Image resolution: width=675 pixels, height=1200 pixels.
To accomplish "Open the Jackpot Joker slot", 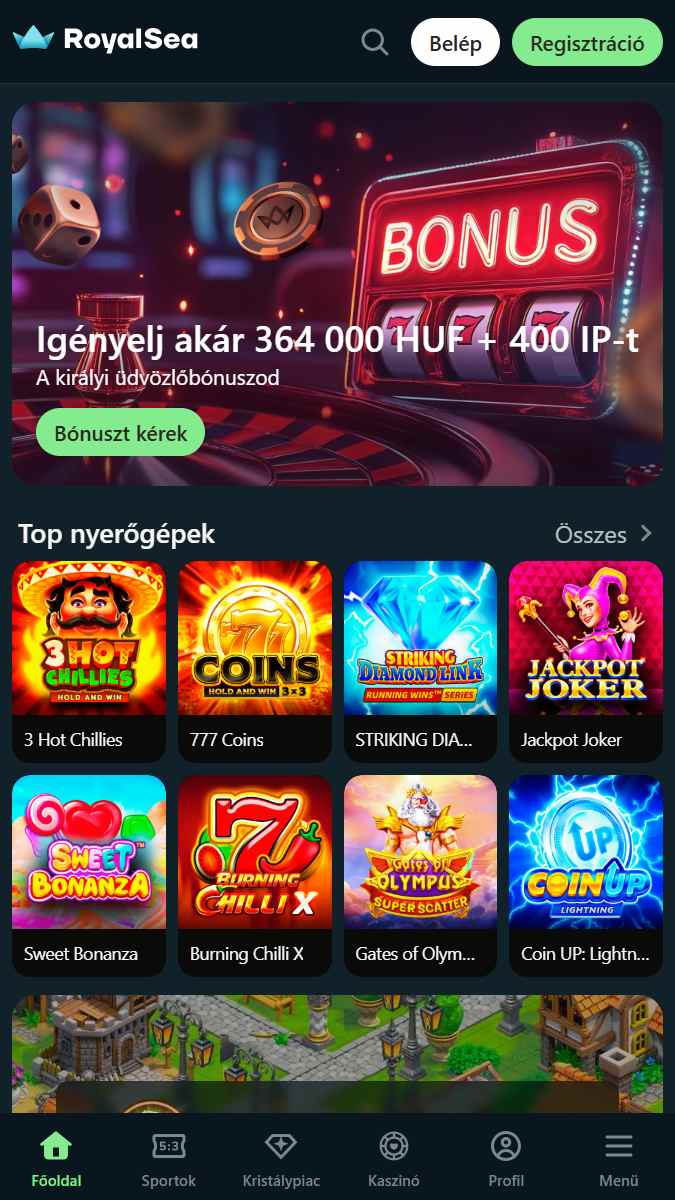I will (586, 660).
